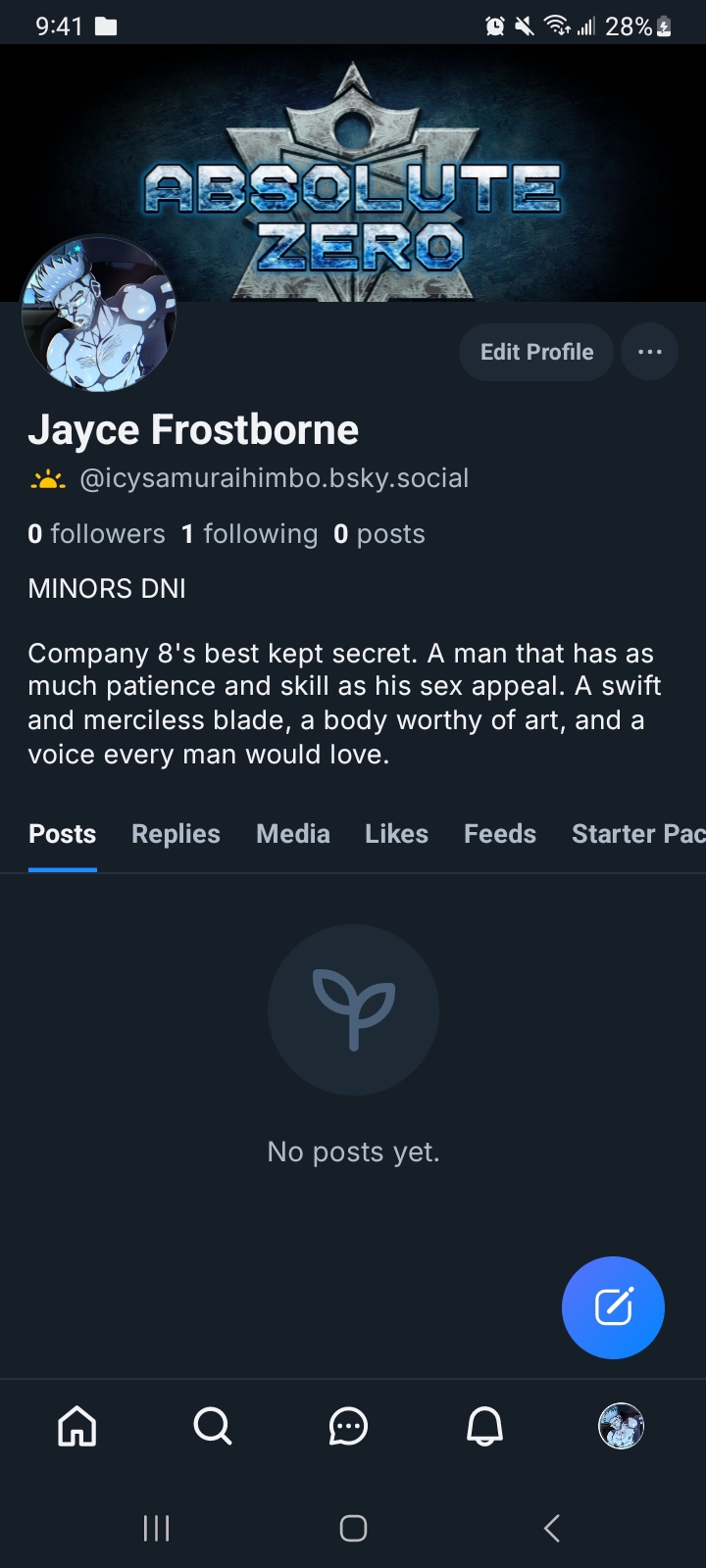
Task: Select the Posts tab
Action: [x=62, y=834]
